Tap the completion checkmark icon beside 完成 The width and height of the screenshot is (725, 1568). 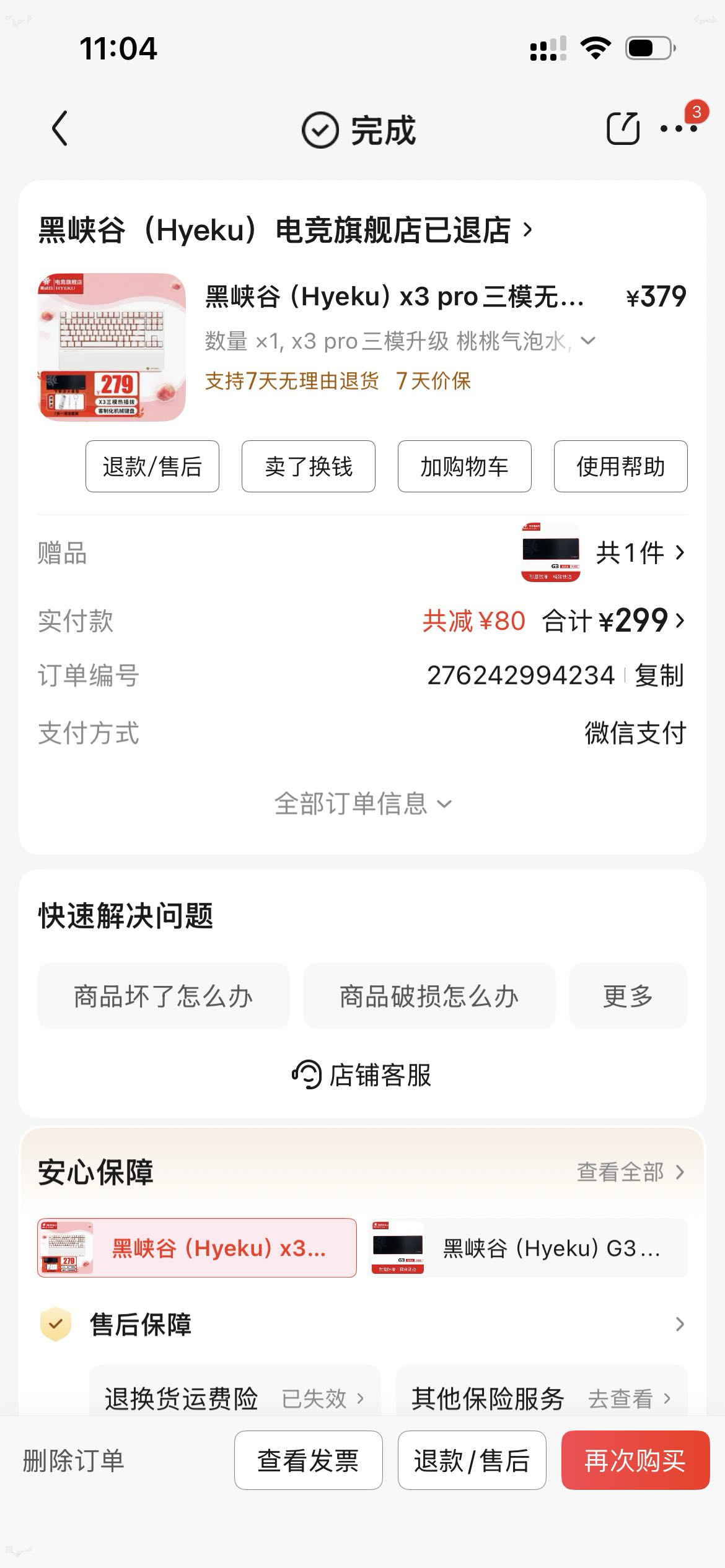coord(320,130)
